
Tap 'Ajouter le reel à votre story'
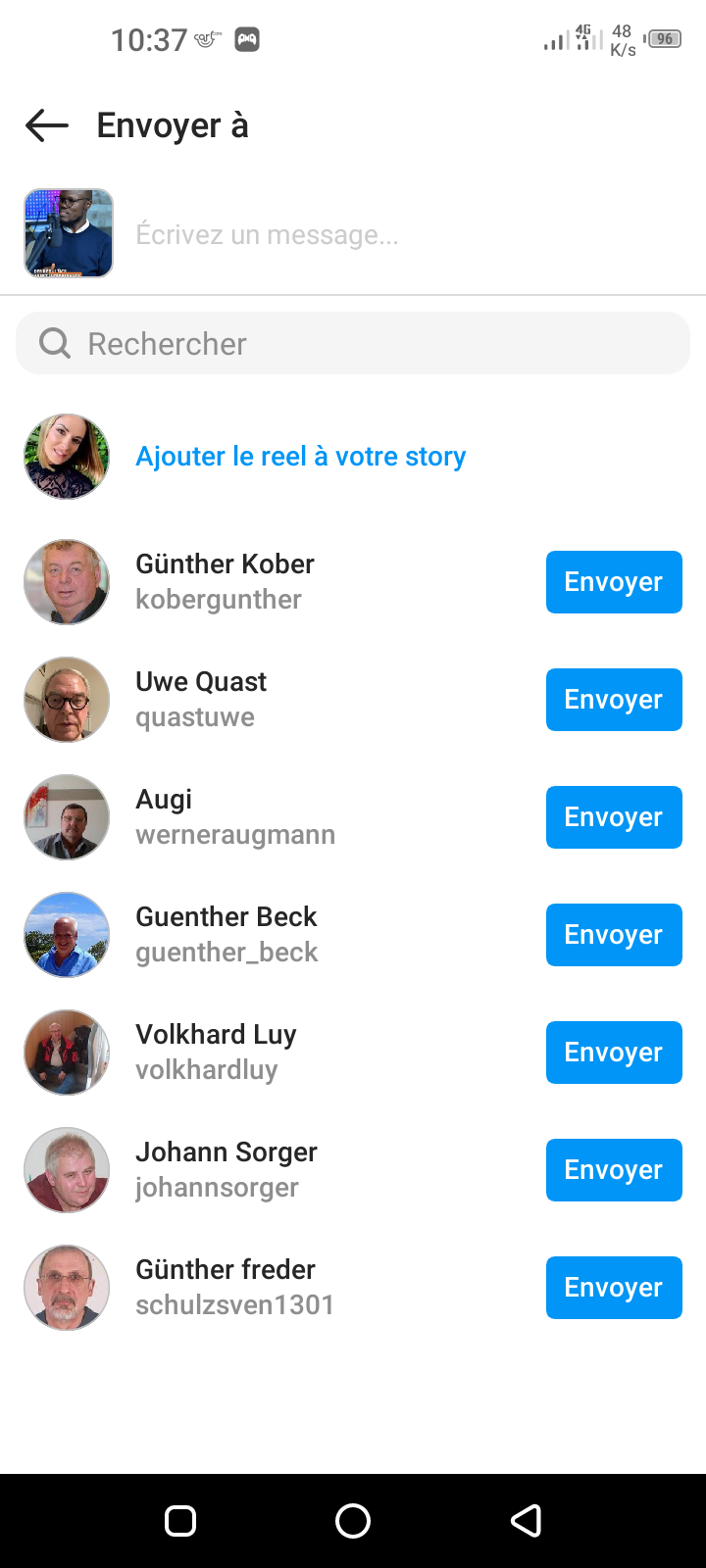pos(301,457)
